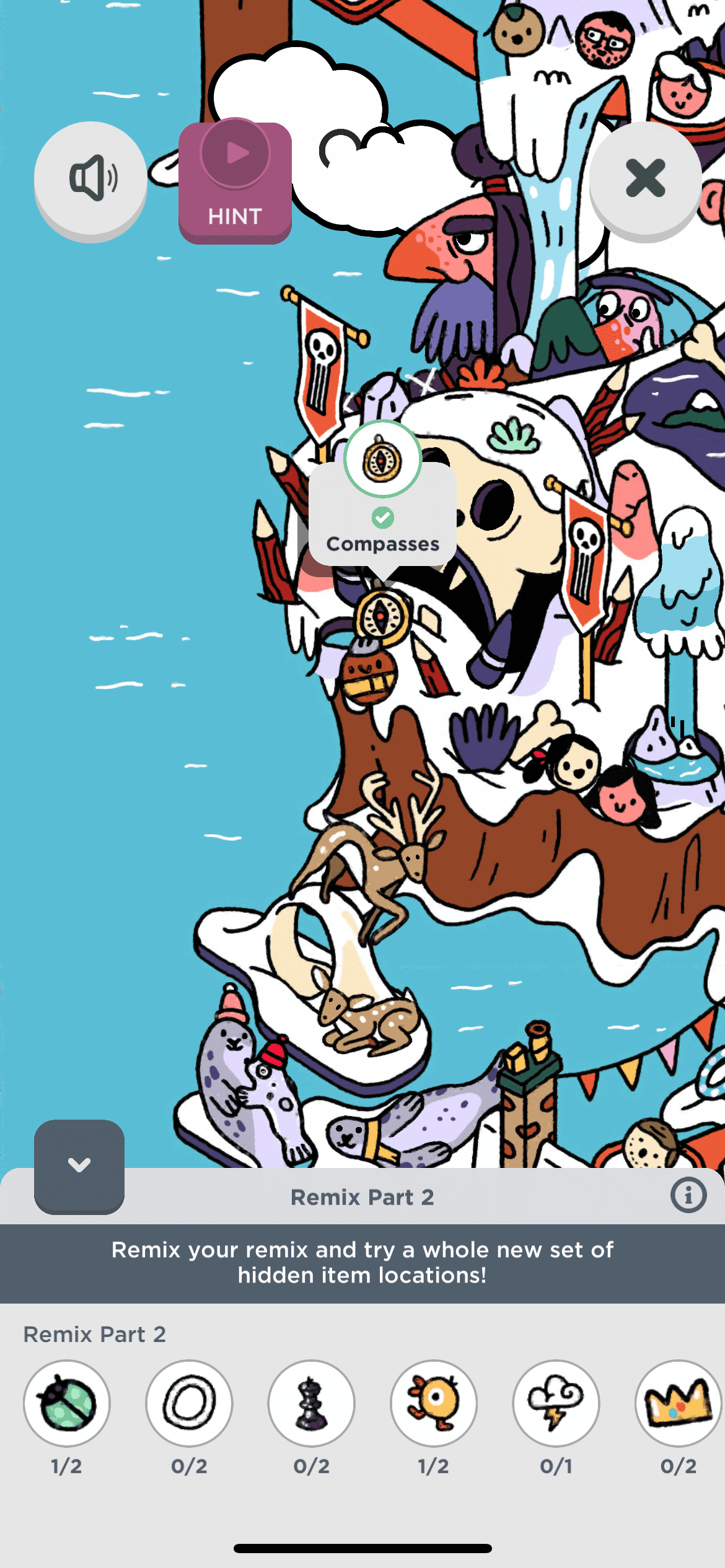Select the chess piece hidden item
The image size is (725, 1568).
point(311,1403)
